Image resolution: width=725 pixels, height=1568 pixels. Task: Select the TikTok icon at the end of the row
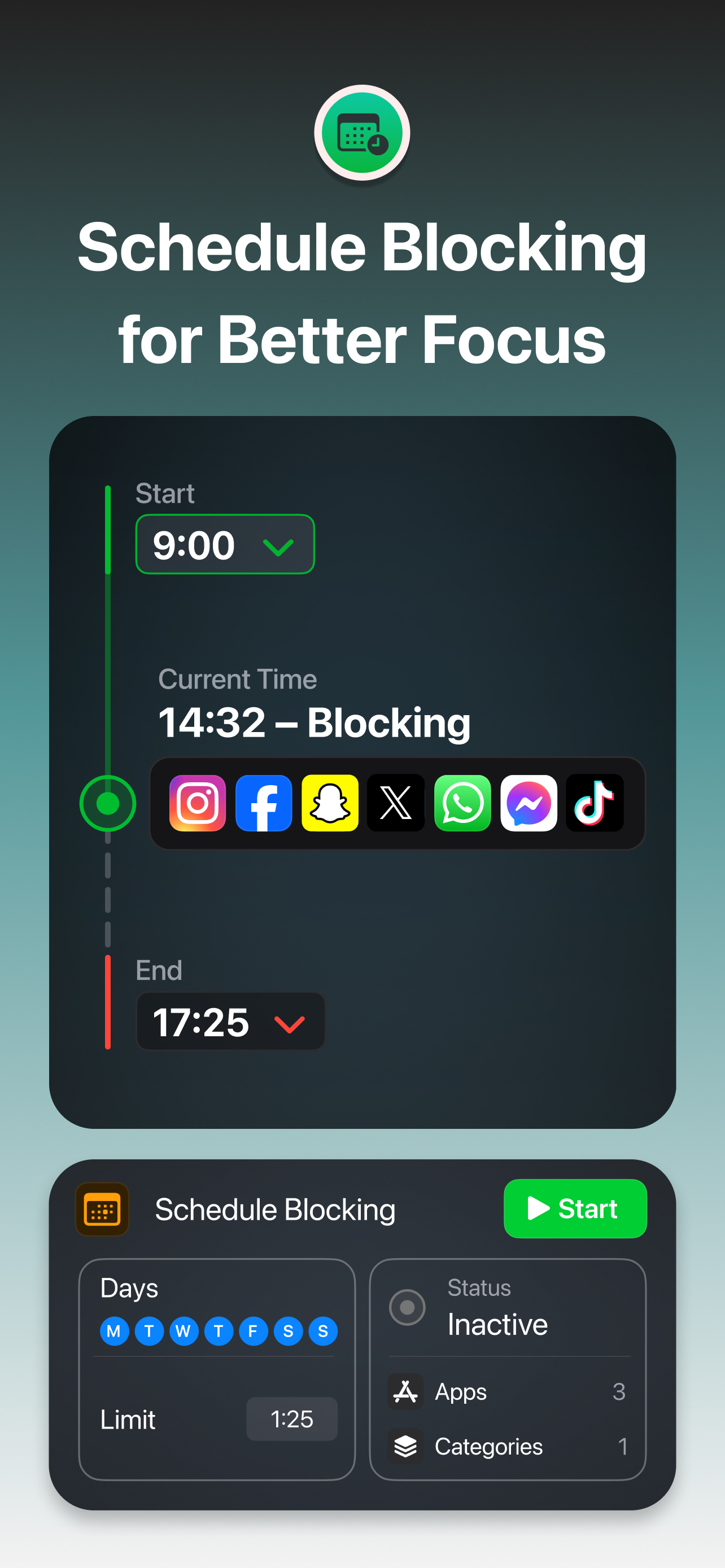click(594, 804)
